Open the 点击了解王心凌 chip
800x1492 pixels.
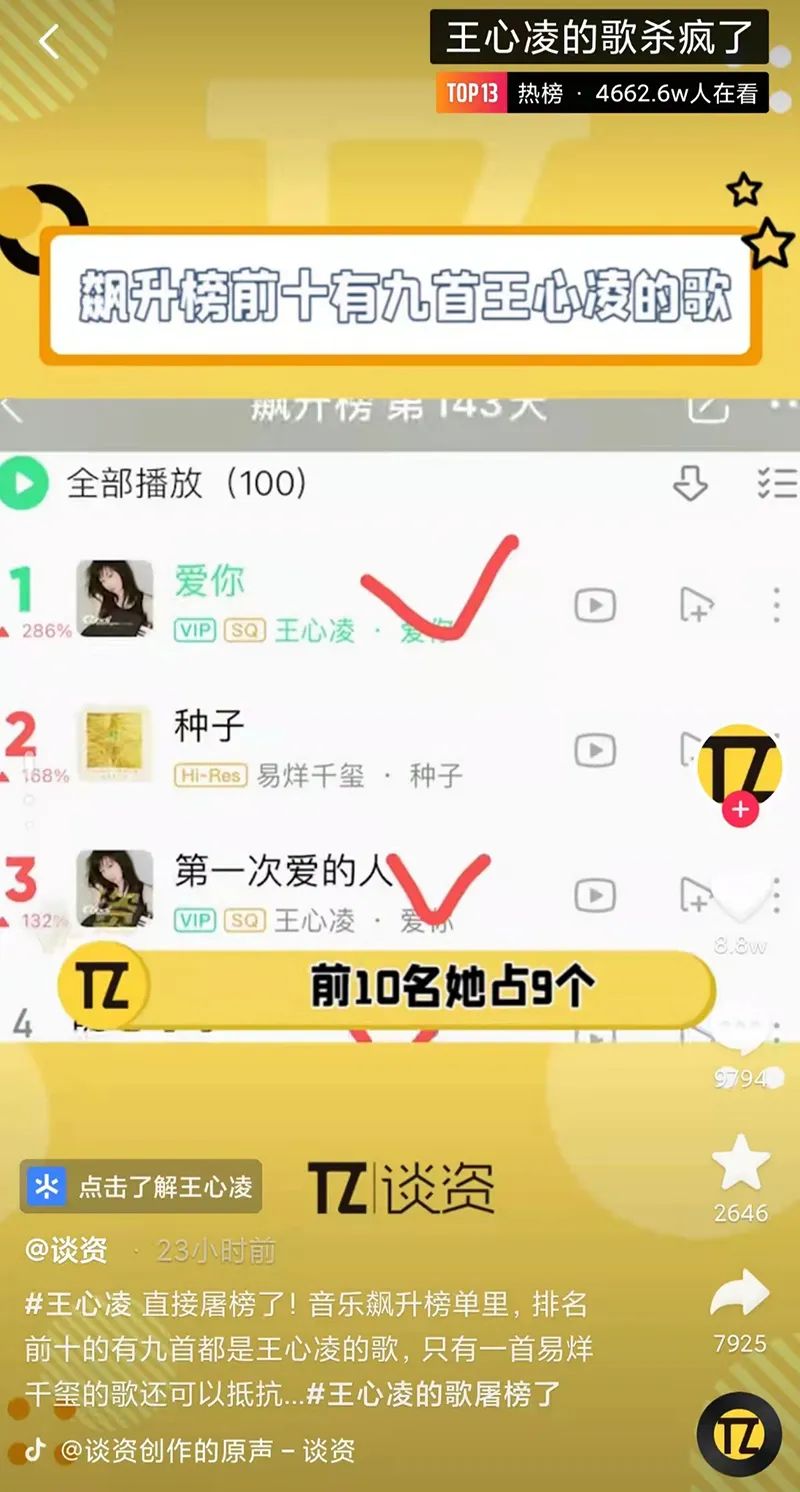tap(141, 1187)
